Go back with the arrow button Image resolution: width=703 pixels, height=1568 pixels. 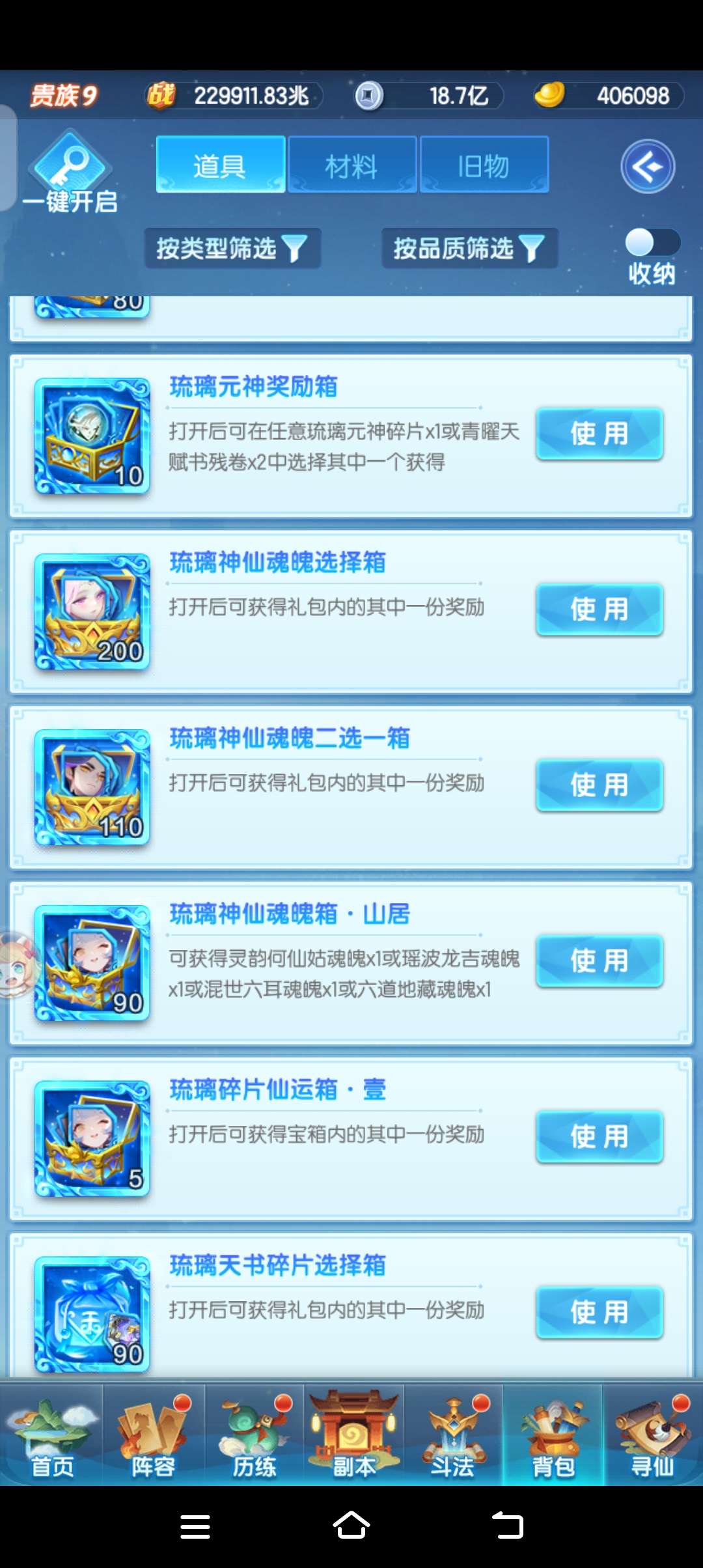647,167
